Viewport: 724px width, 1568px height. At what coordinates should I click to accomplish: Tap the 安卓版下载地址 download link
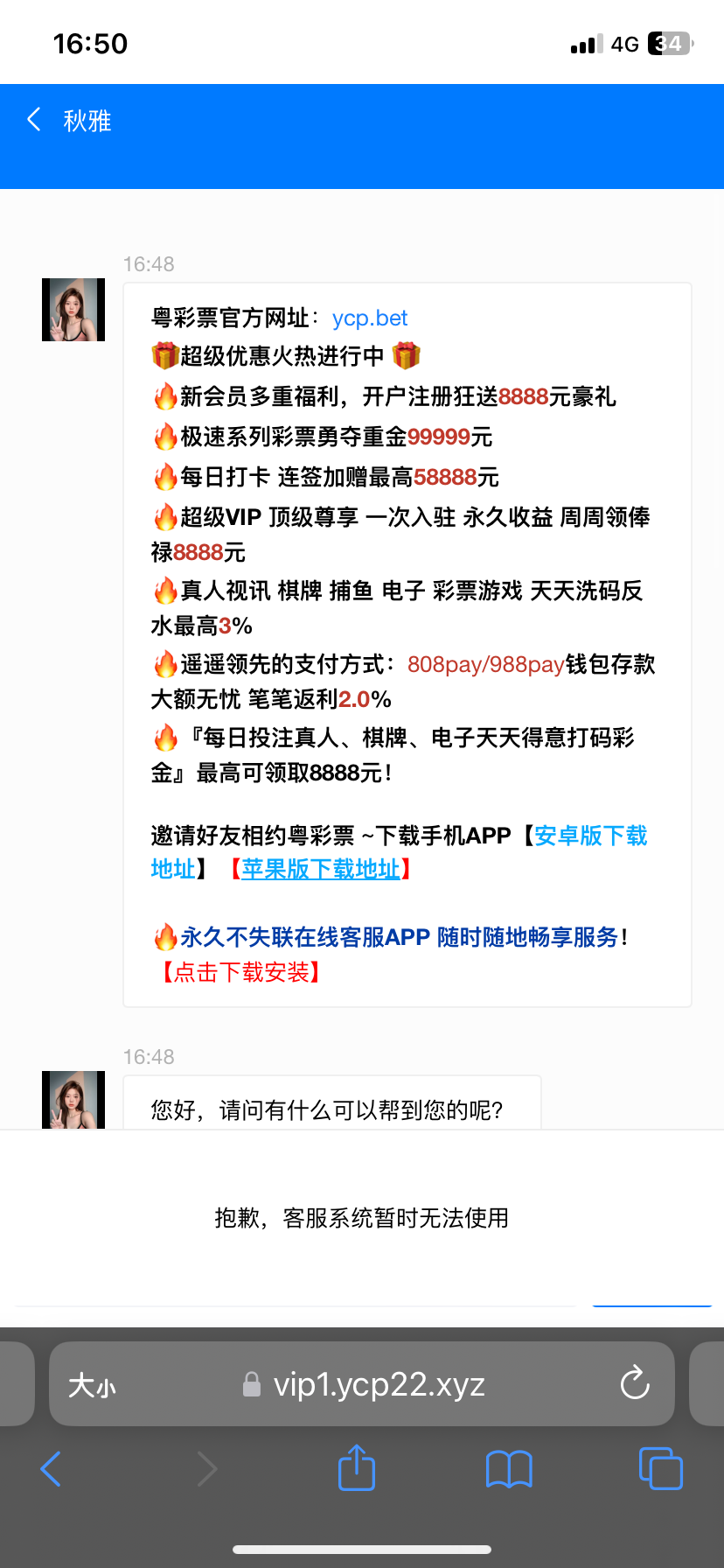[589, 836]
